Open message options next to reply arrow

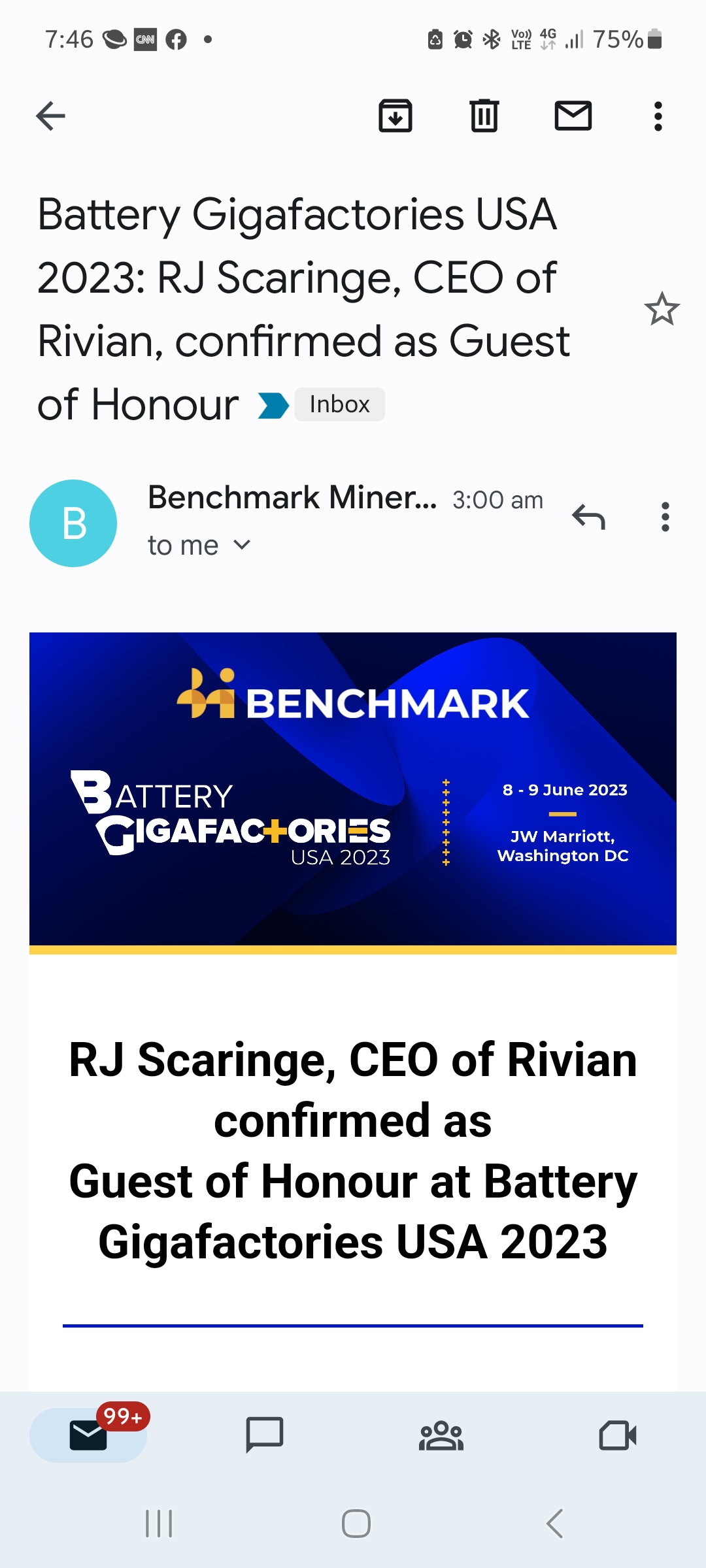(x=665, y=517)
